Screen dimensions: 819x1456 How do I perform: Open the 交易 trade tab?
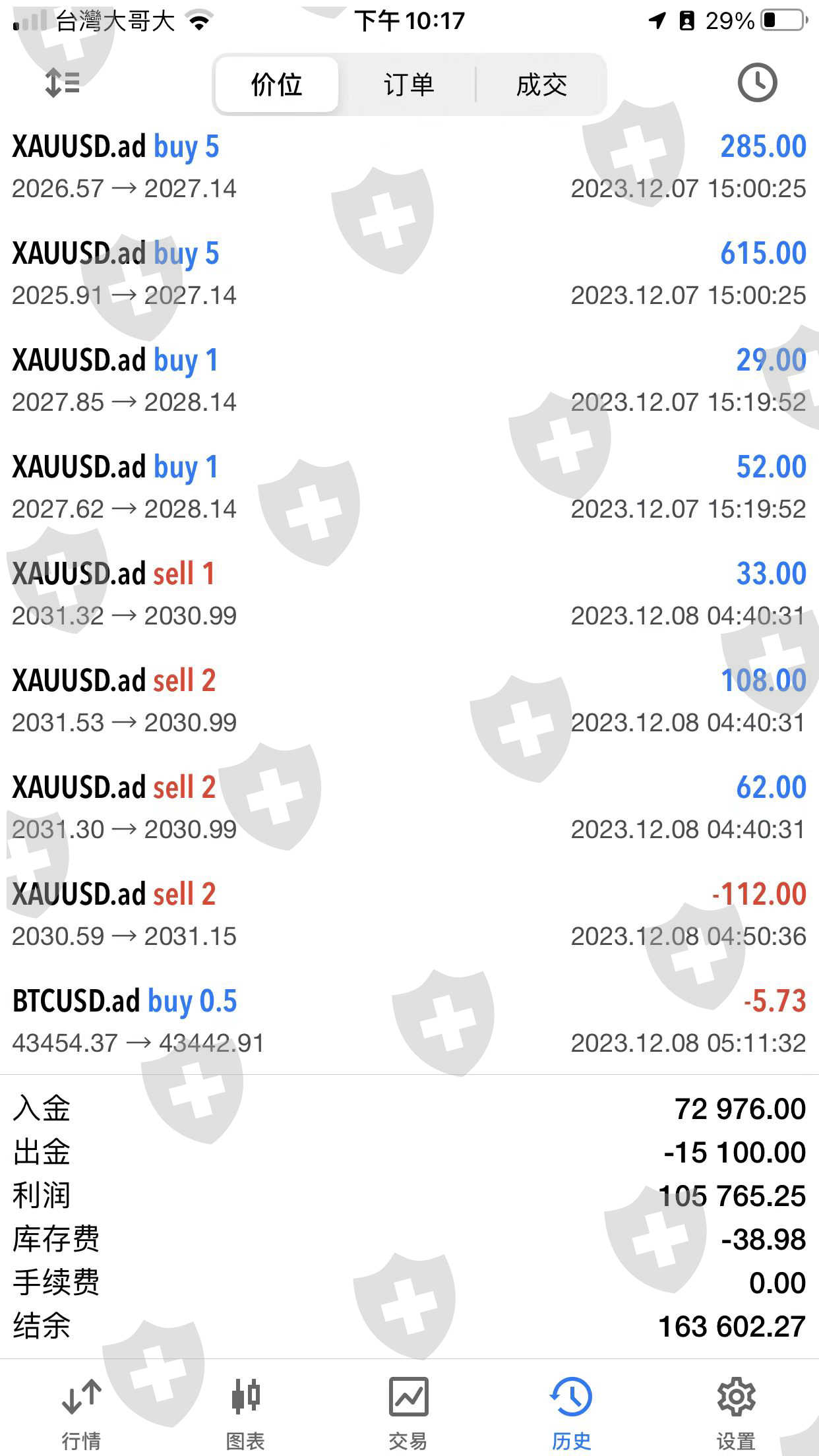tap(408, 1411)
